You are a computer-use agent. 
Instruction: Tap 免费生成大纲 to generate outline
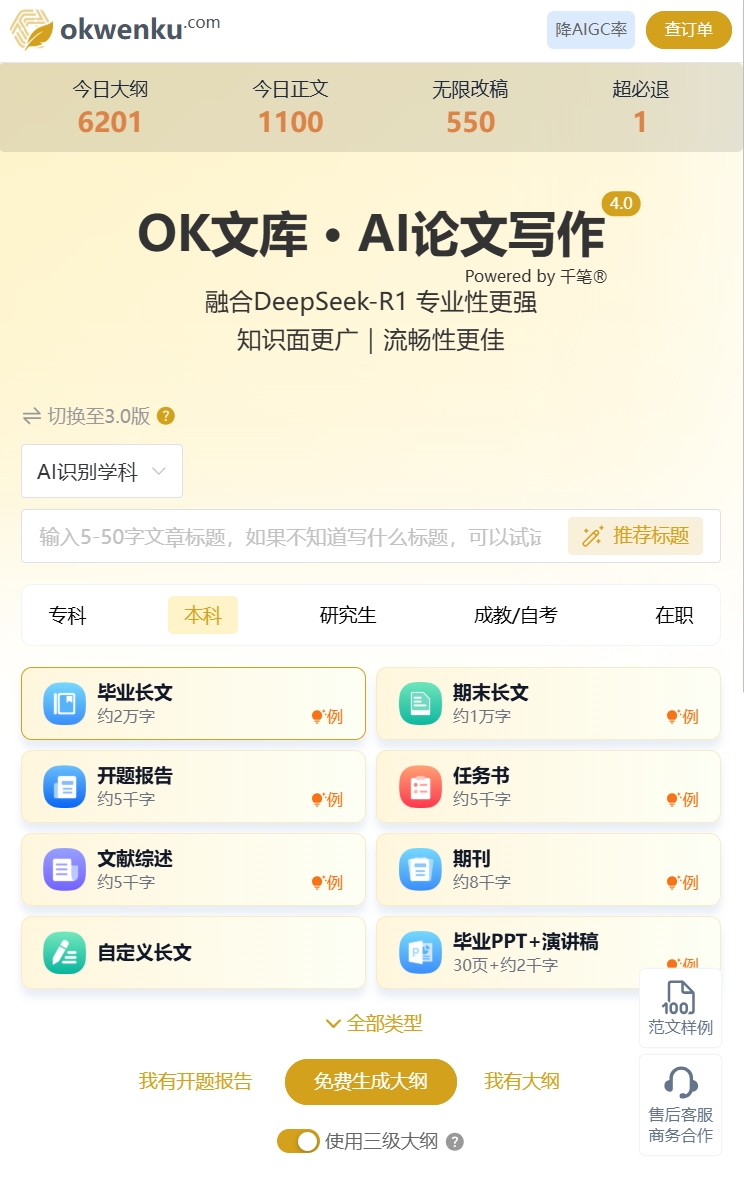[x=371, y=1081]
